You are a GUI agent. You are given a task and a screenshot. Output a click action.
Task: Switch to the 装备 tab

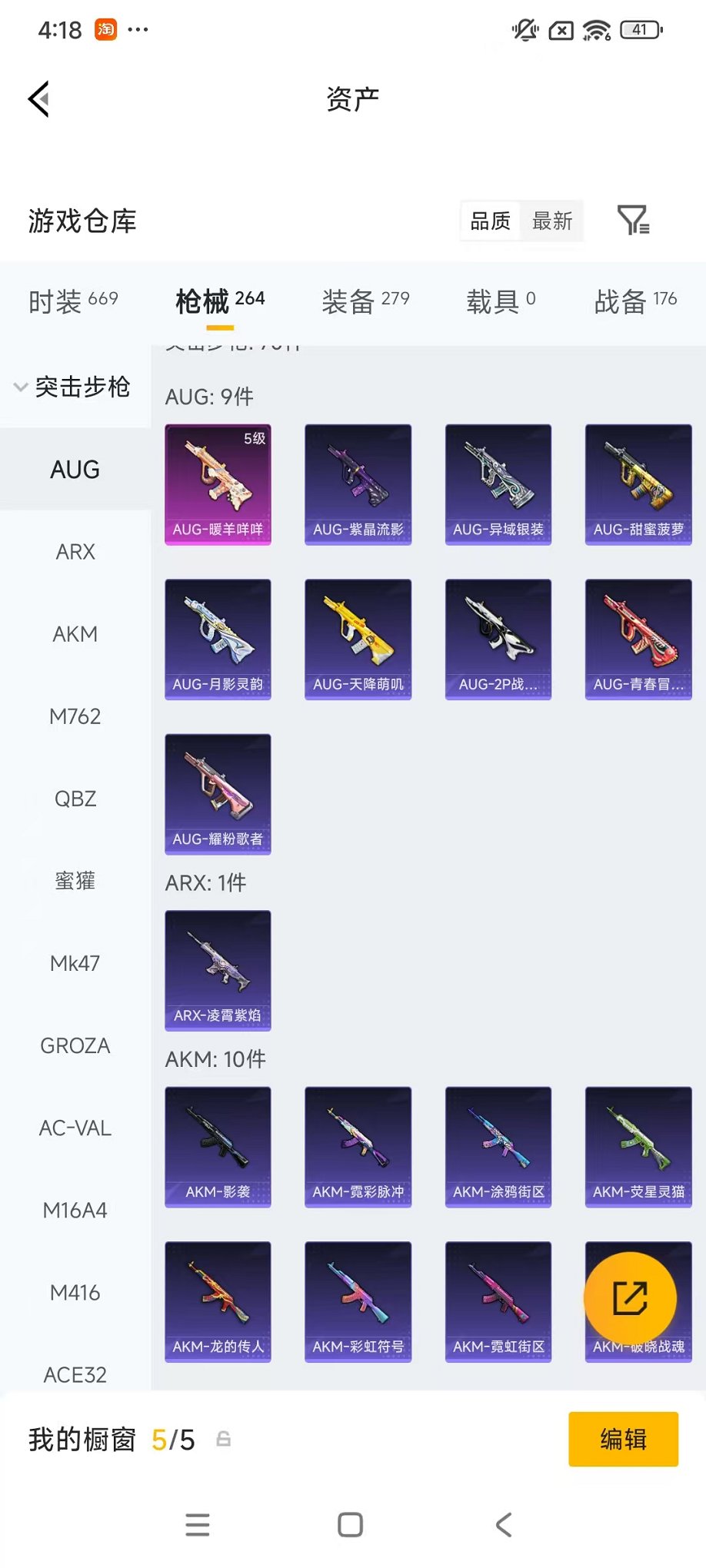(x=365, y=301)
